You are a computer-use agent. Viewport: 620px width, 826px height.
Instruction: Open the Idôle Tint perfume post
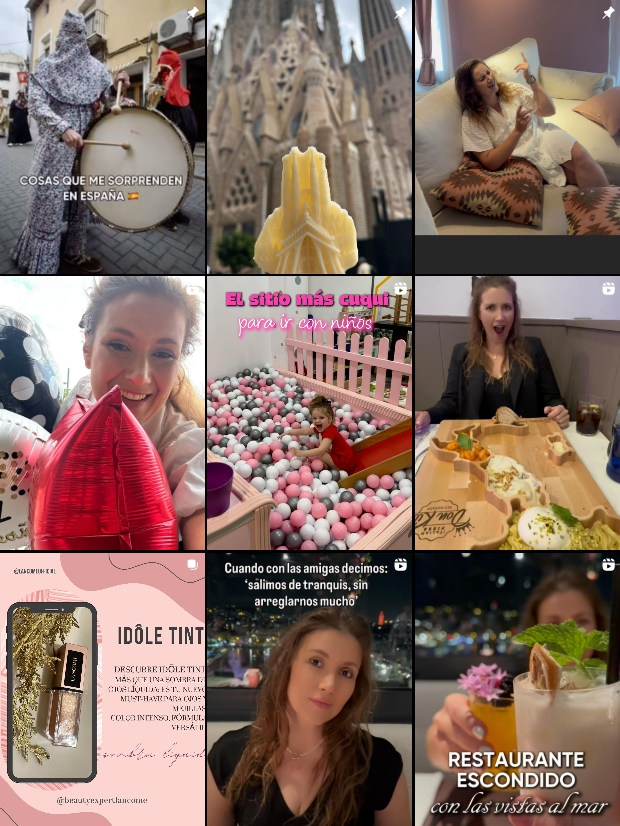tap(102, 689)
